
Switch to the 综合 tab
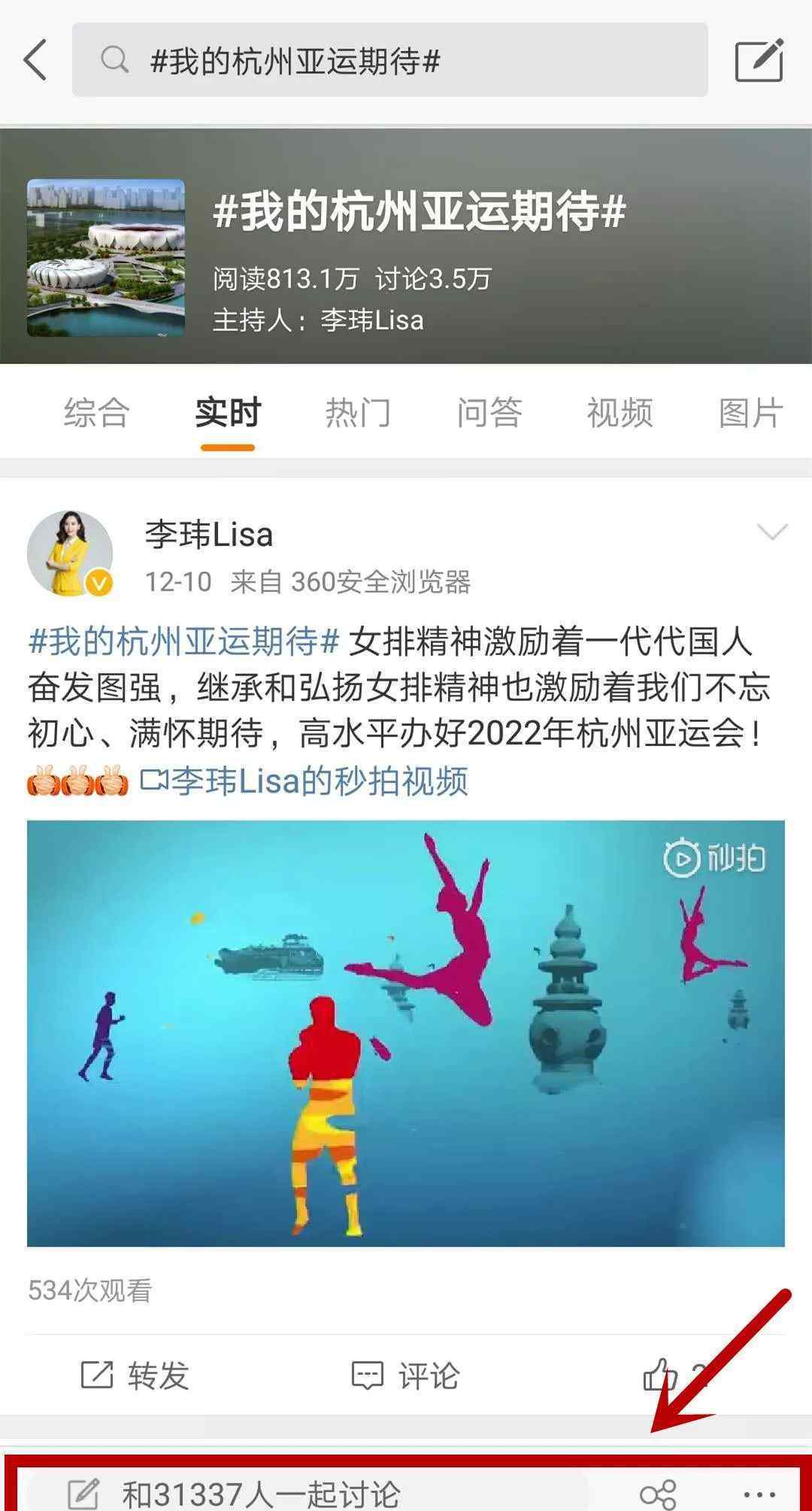tap(97, 412)
